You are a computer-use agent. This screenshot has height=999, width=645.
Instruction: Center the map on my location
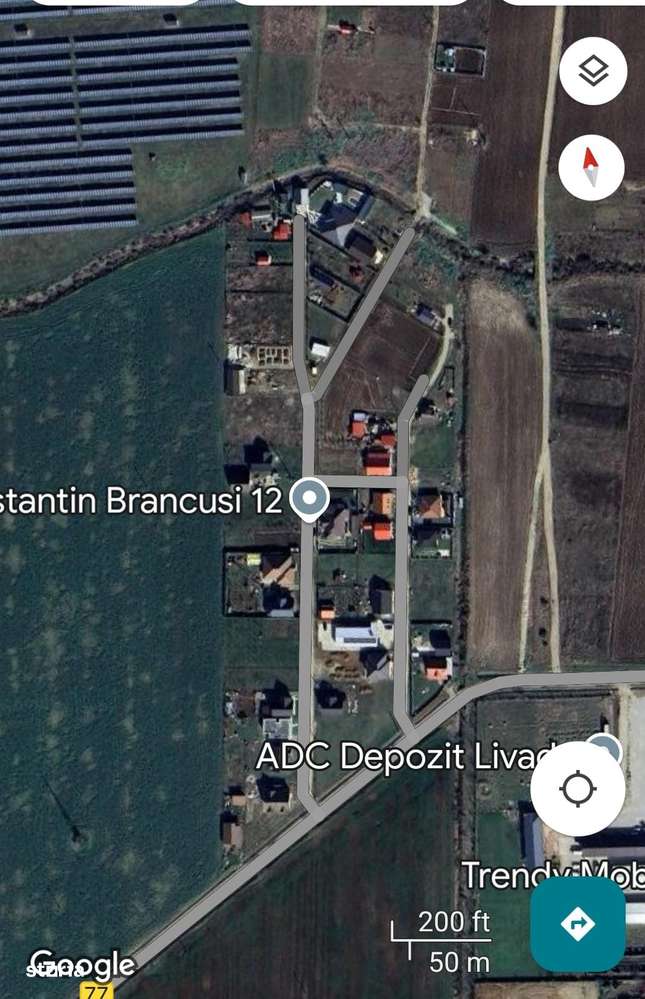578,789
